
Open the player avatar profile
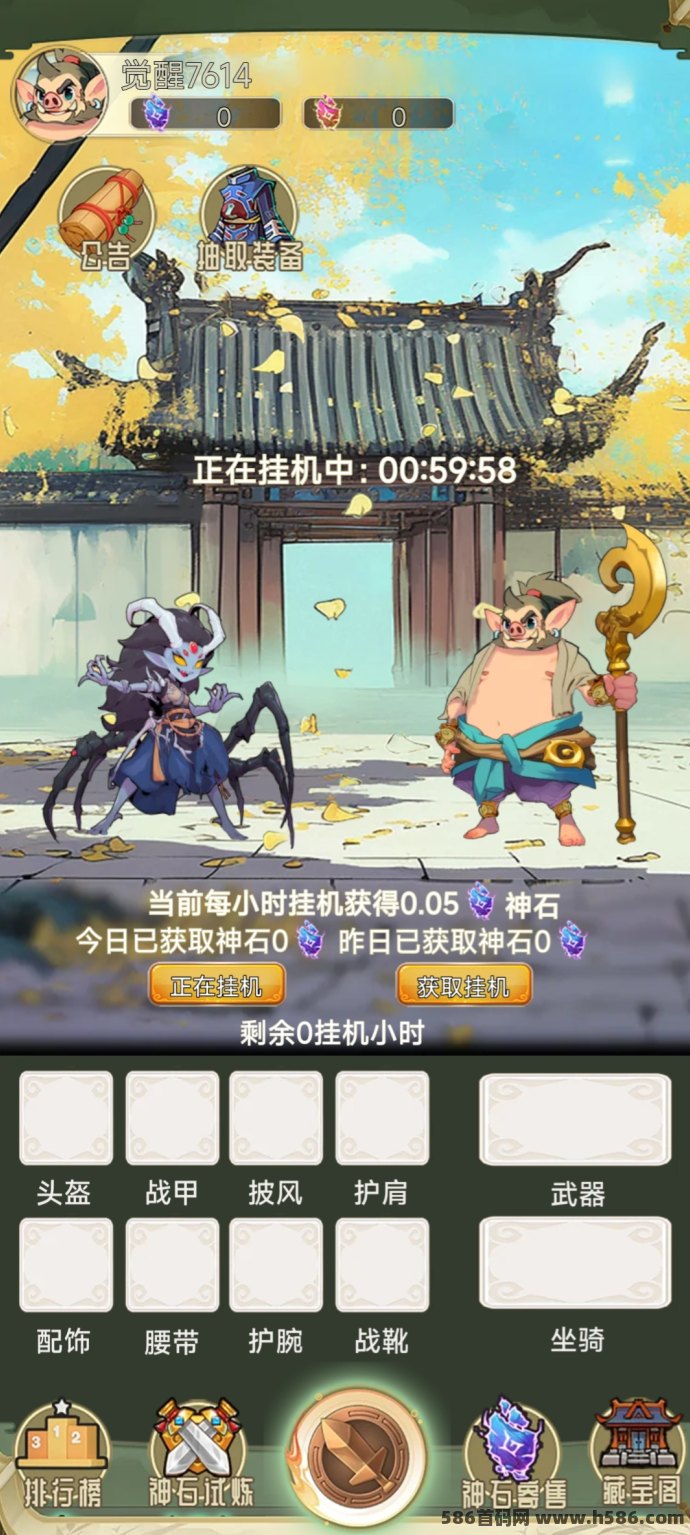[x=60, y=93]
